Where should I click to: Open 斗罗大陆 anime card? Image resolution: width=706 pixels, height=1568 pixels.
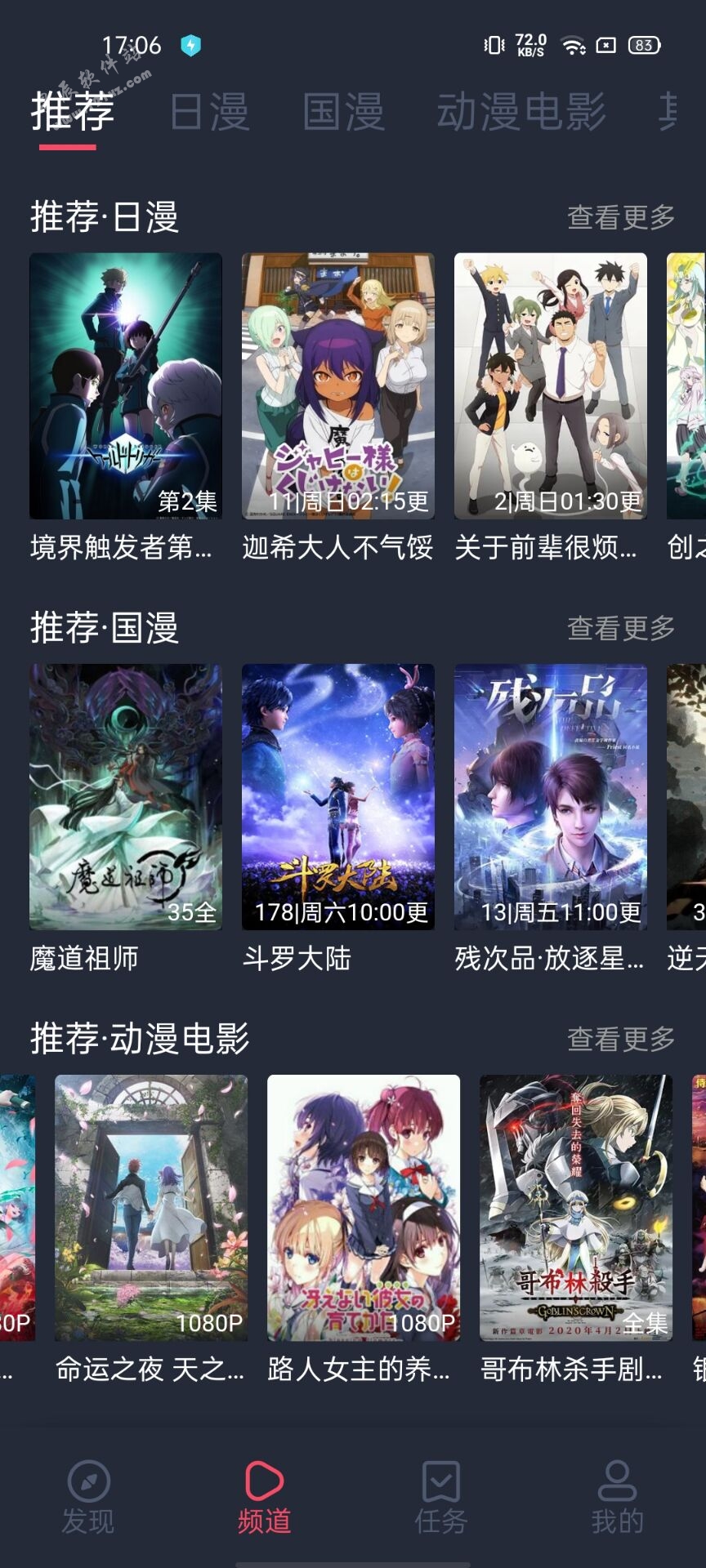click(x=338, y=797)
